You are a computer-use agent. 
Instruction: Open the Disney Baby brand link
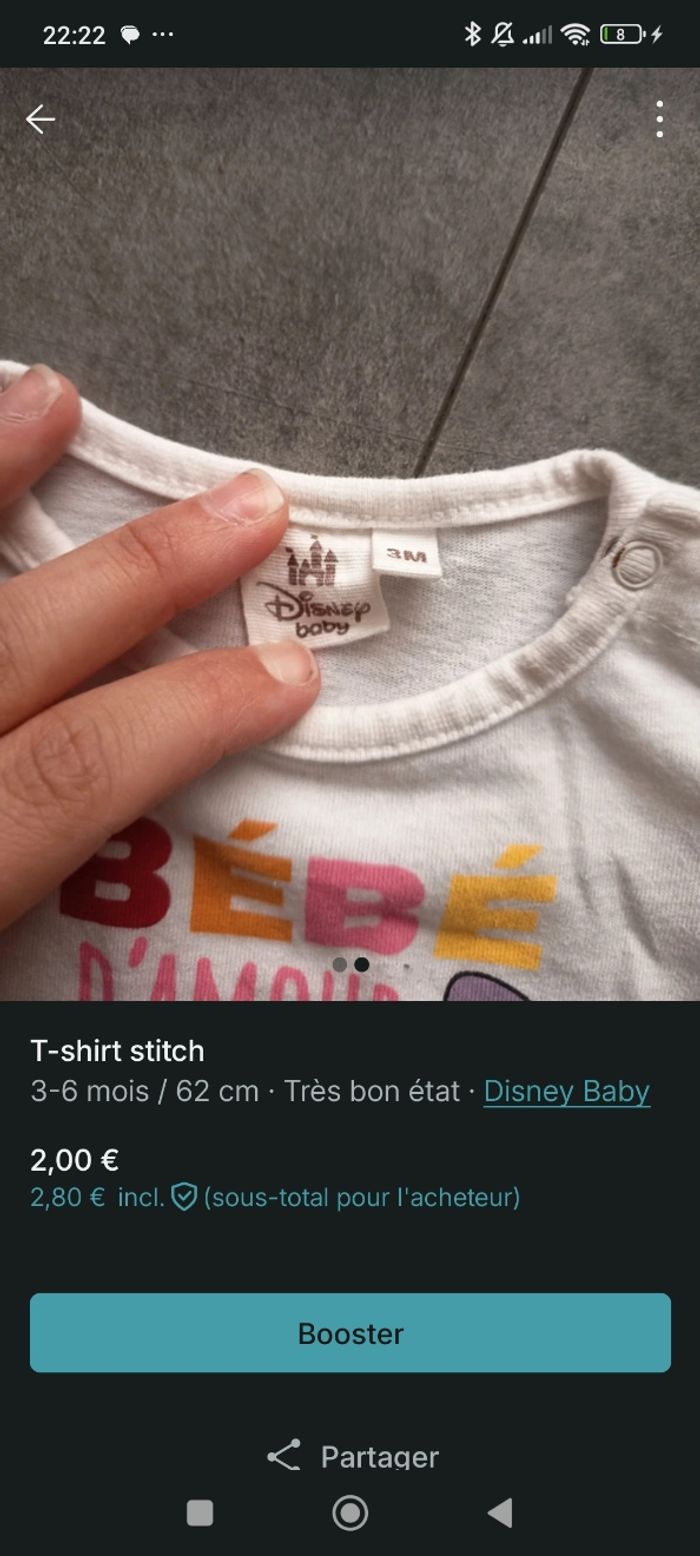566,1091
